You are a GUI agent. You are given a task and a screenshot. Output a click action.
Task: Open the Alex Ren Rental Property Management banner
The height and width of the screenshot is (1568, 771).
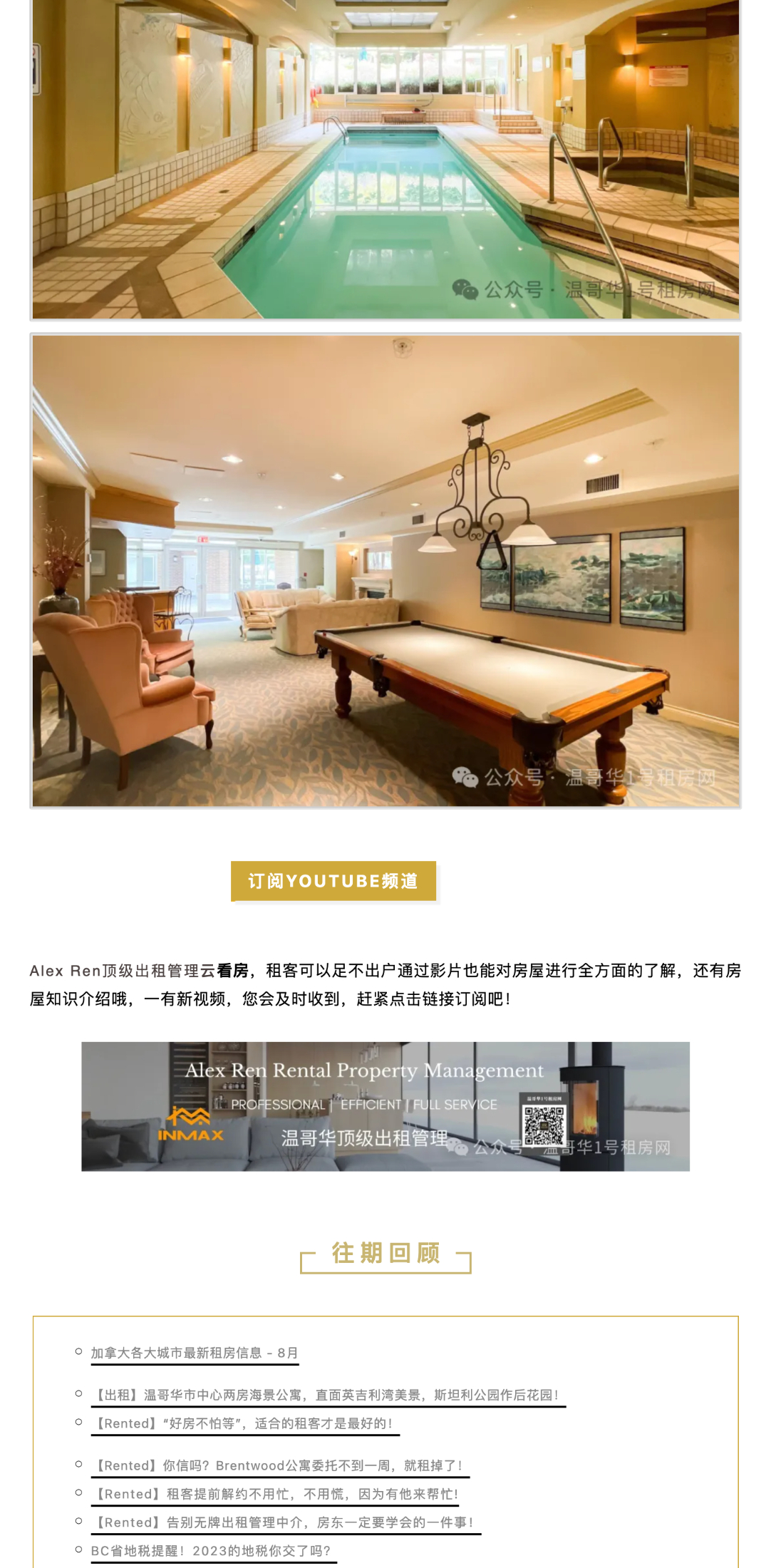pyautogui.click(x=385, y=1106)
